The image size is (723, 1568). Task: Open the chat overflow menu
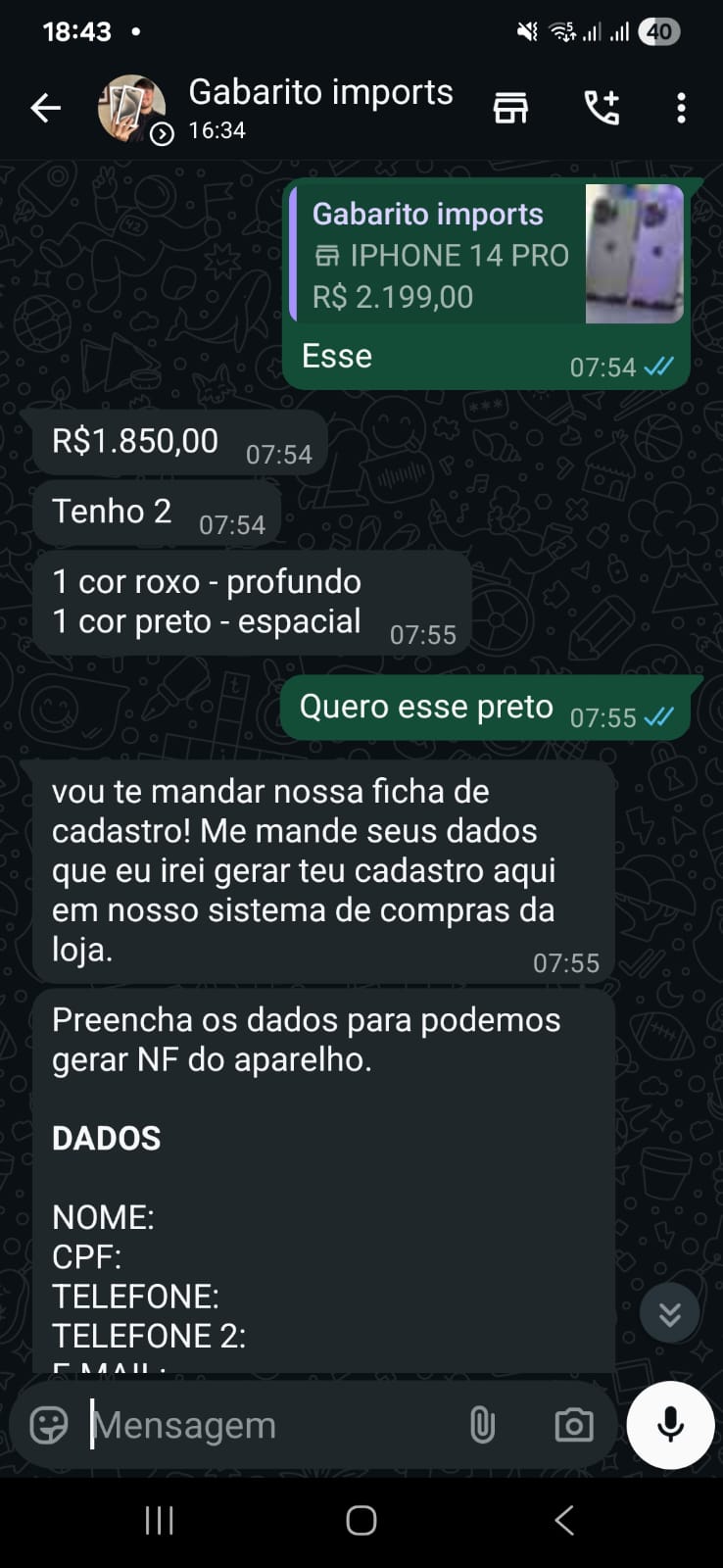[681, 108]
